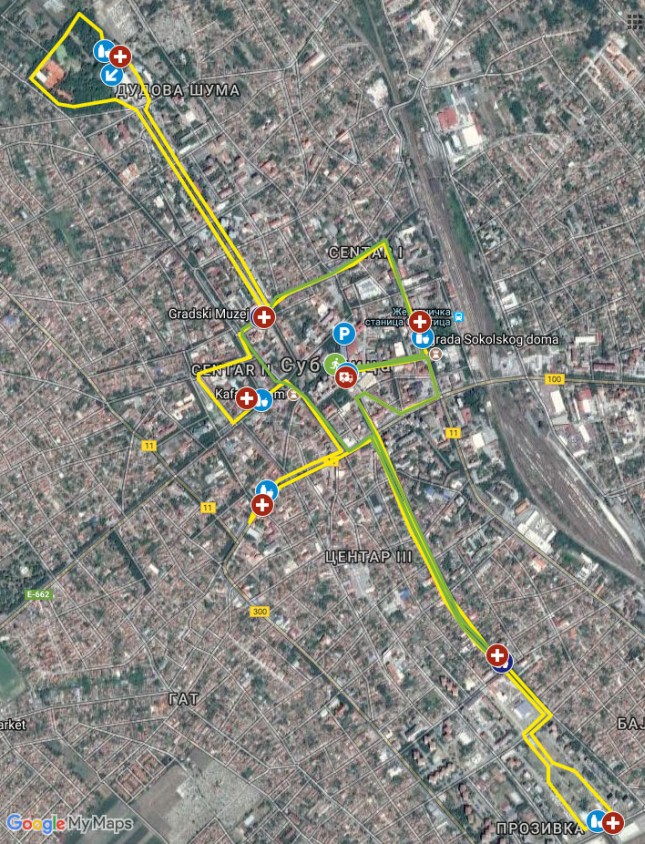This screenshot has height=844, width=645.
Task: Select the blue parking P marker
Action: click(344, 334)
